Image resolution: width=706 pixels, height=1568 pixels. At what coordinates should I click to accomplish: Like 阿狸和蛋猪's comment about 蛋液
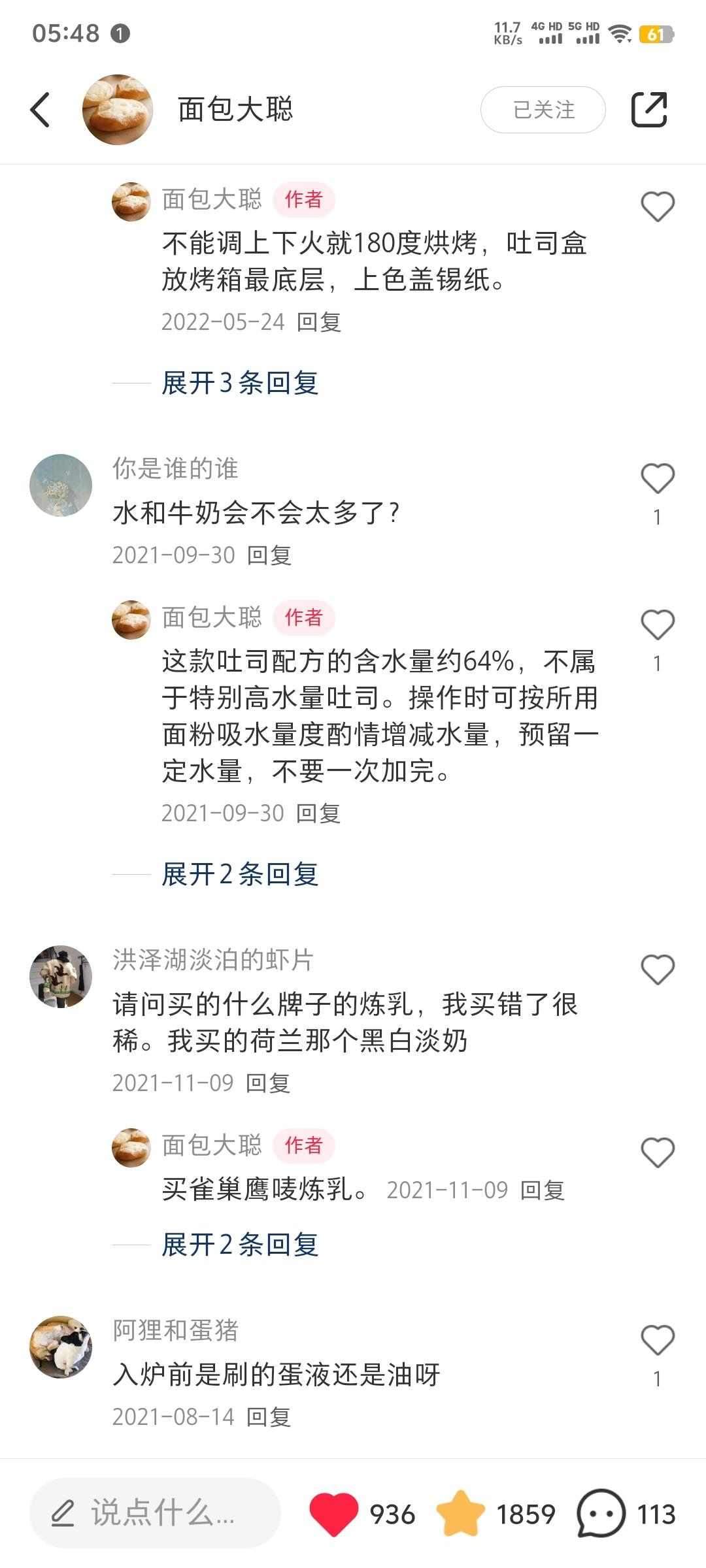point(657,1341)
